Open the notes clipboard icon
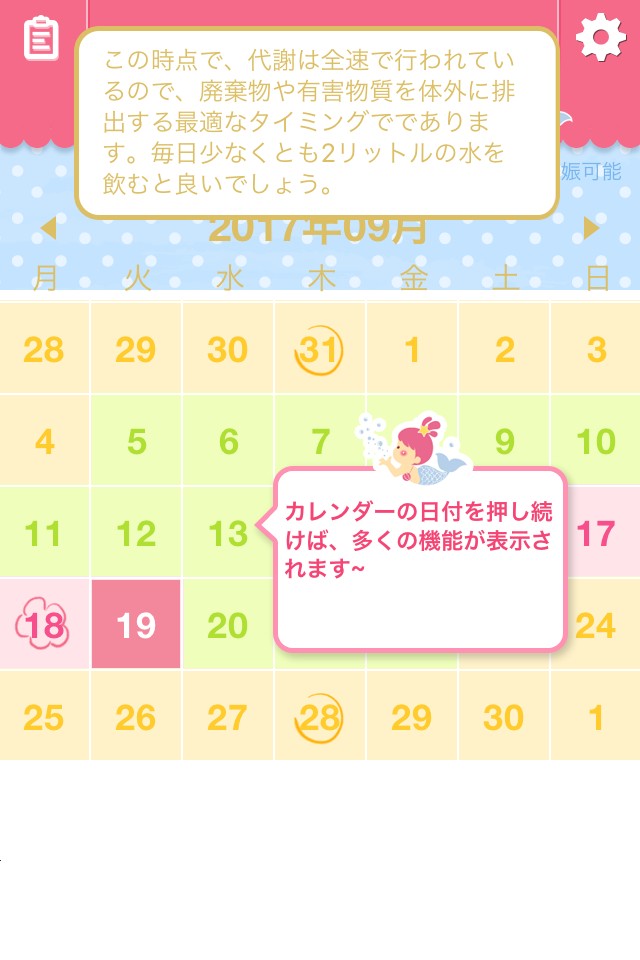Screen dimensions: 640x960 click(x=41, y=39)
